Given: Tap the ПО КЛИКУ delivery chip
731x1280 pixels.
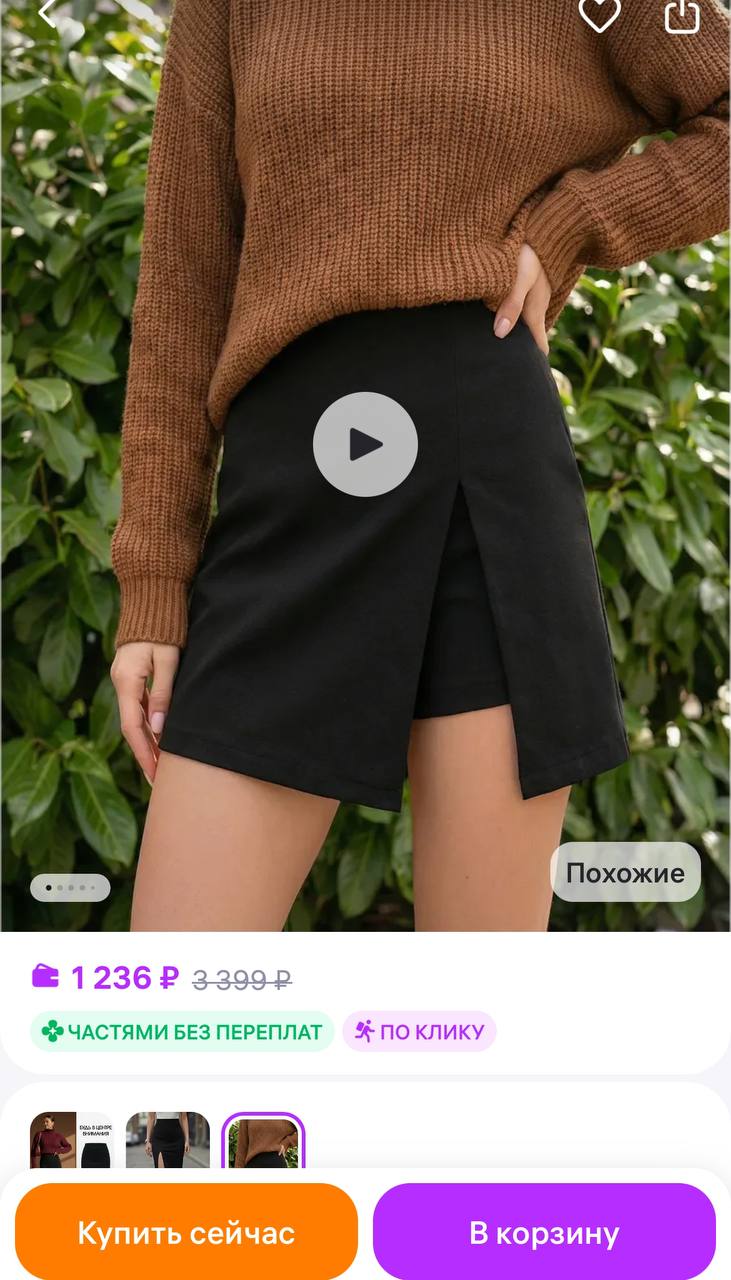Looking at the screenshot, I should click(x=419, y=1031).
